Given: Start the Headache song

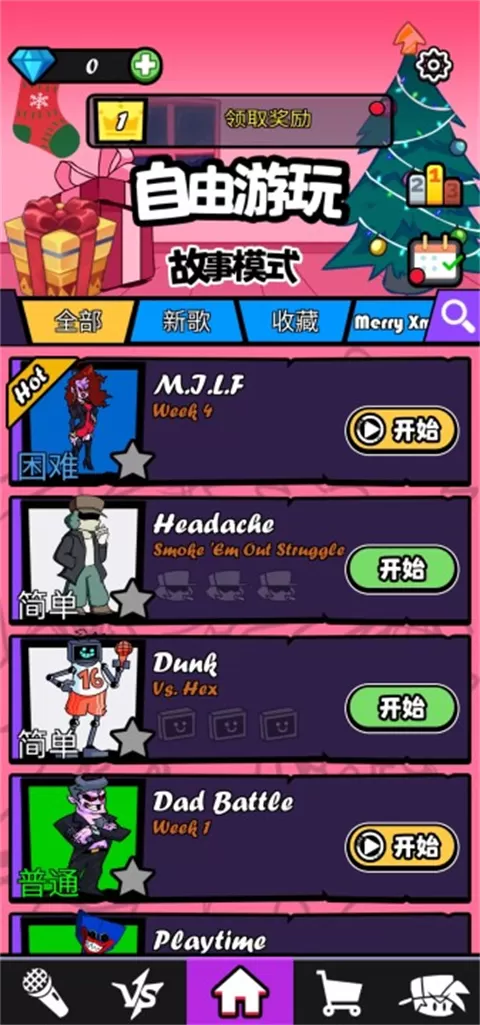Looking at the screenshot, I should tap(402, 570).
